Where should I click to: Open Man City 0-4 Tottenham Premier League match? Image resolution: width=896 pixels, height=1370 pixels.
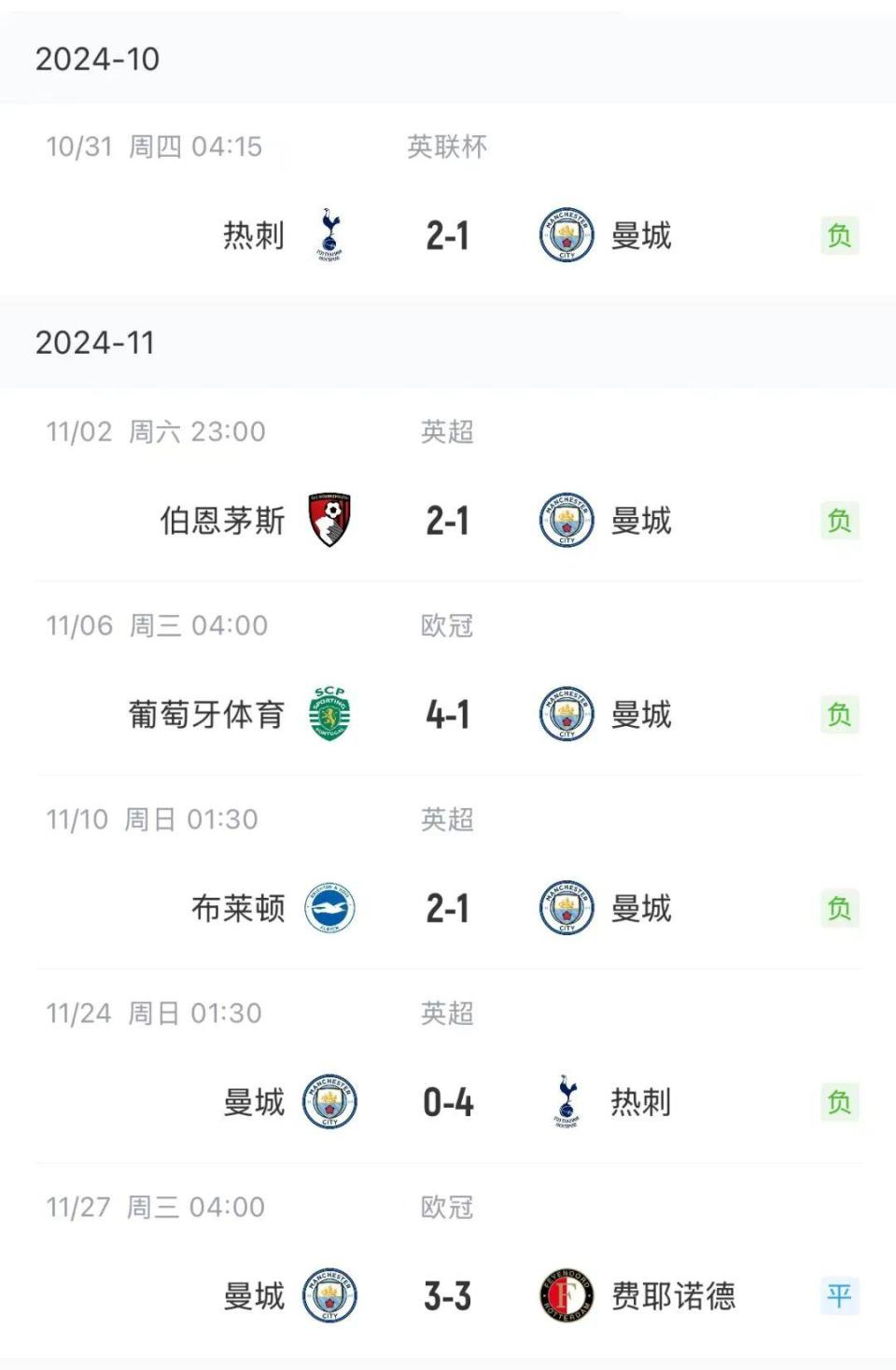[447, 1102]
